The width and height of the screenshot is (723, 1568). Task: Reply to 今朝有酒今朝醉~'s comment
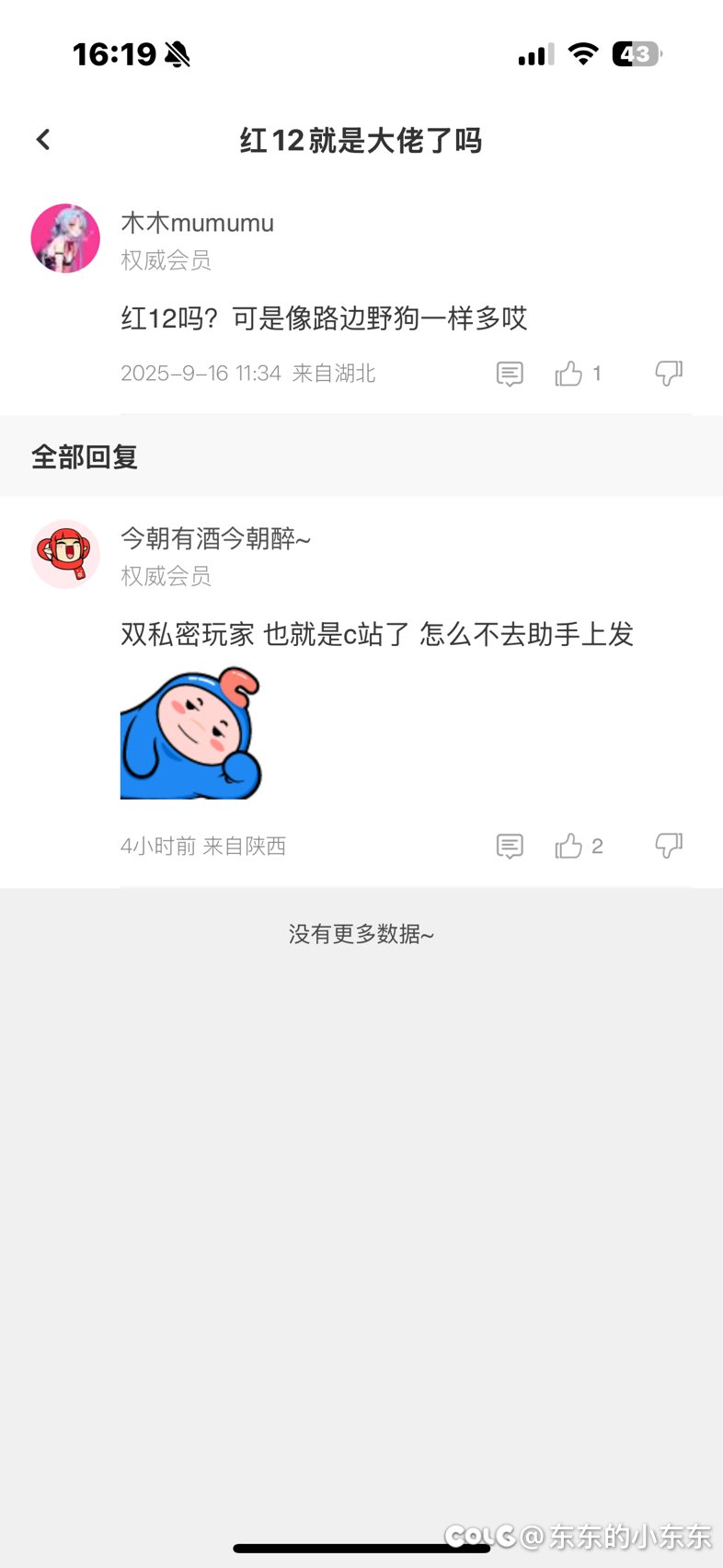tap(510, 846)
